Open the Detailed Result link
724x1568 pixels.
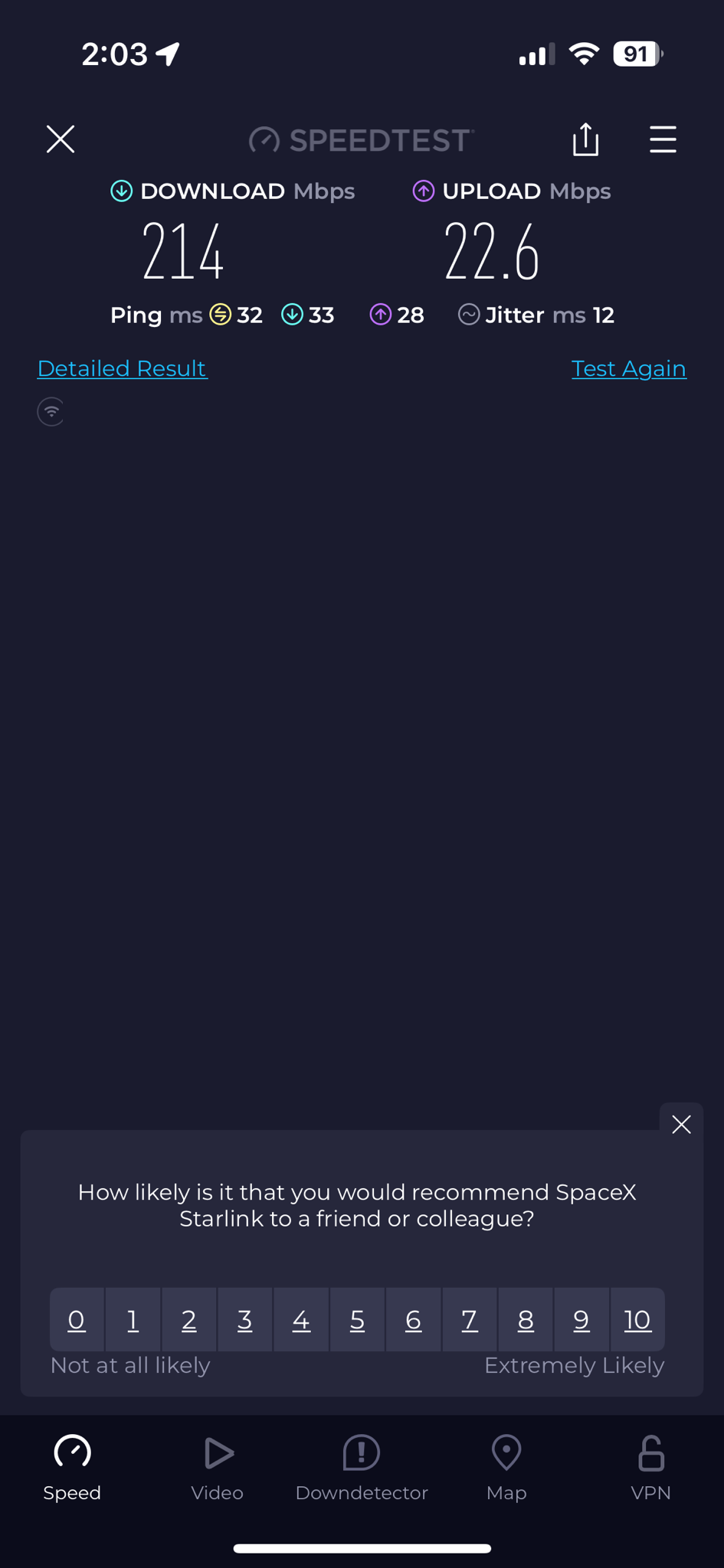coord(122,368)
